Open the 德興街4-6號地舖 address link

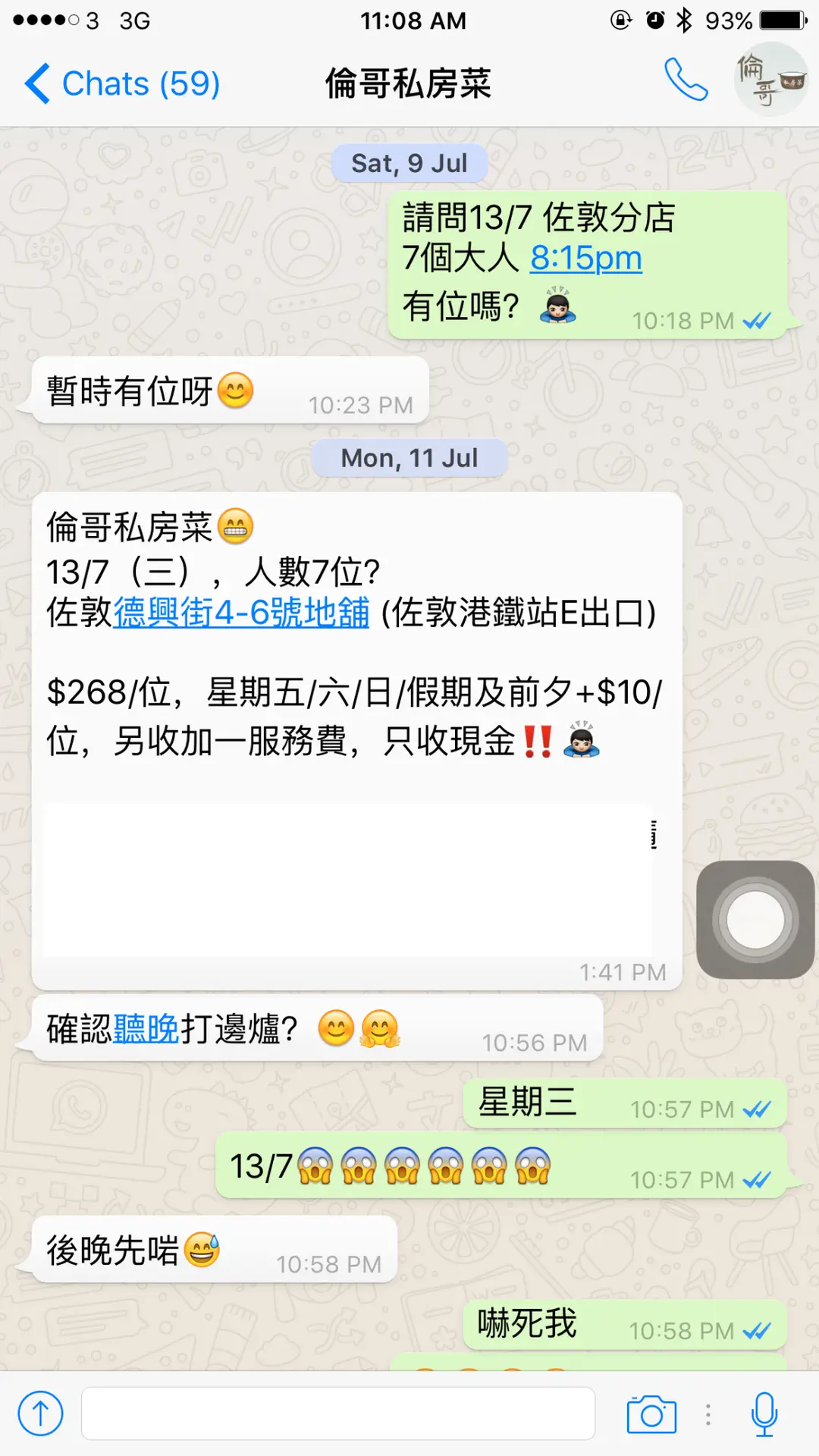coord(241,613)
